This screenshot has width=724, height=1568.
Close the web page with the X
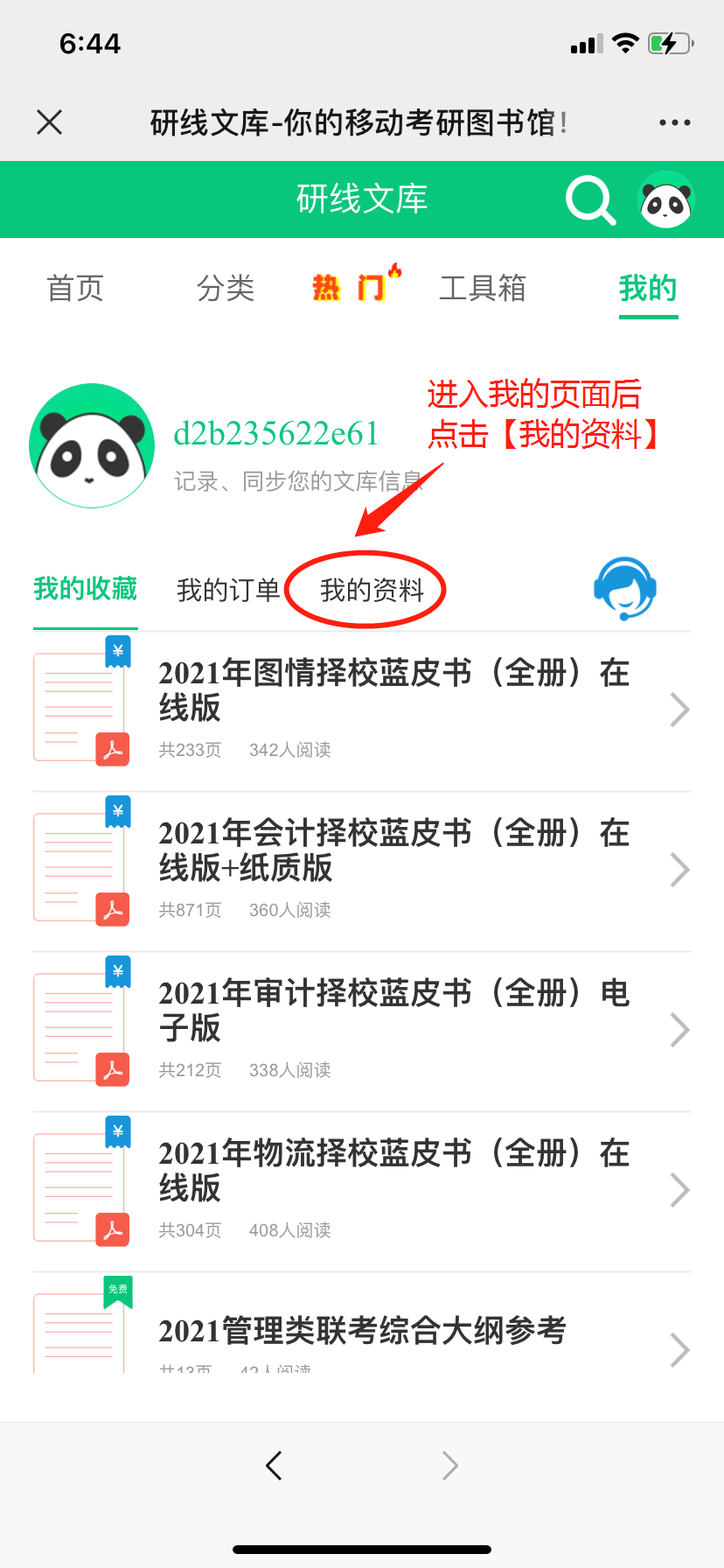[50, 122]
